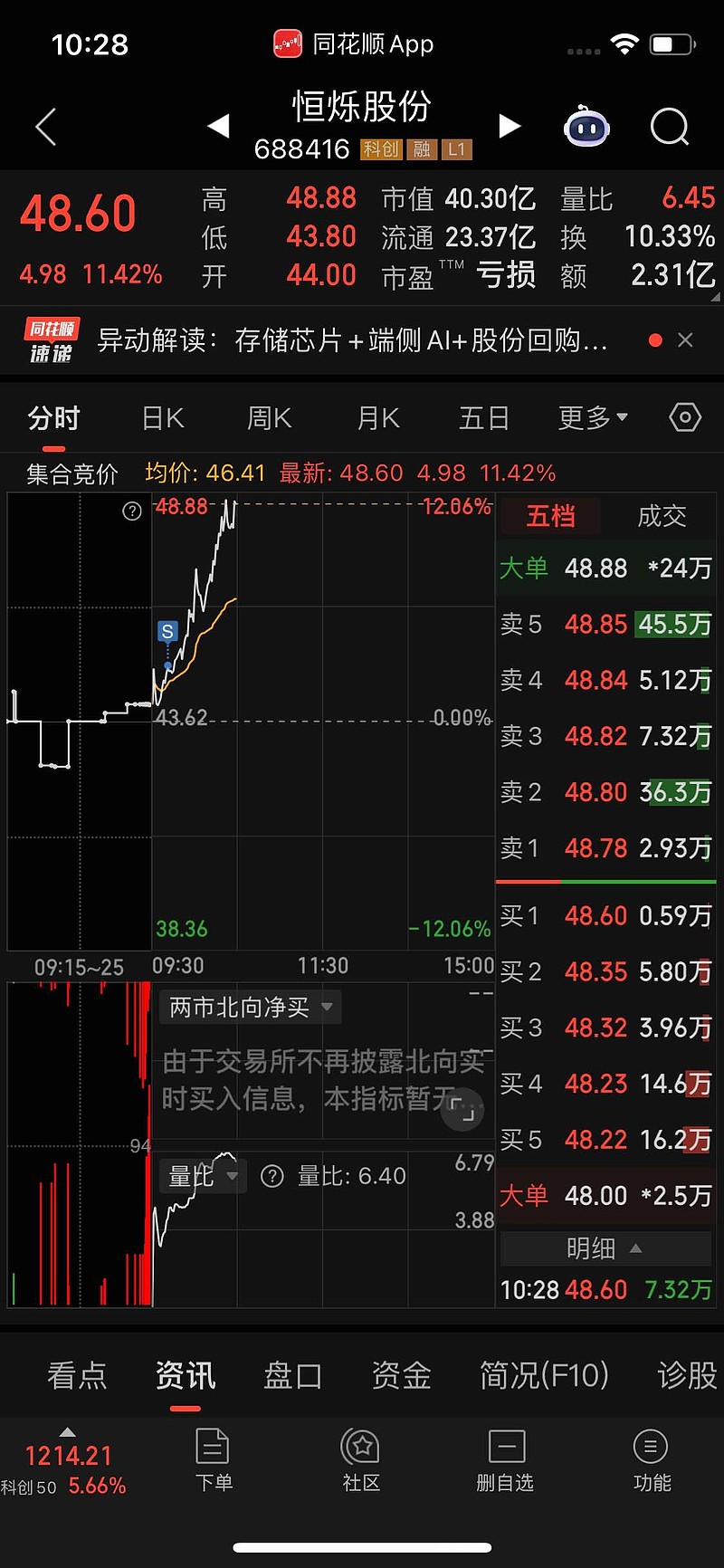Switch to the 日K chart tab

pyautogui.click(x=163, y=418)
